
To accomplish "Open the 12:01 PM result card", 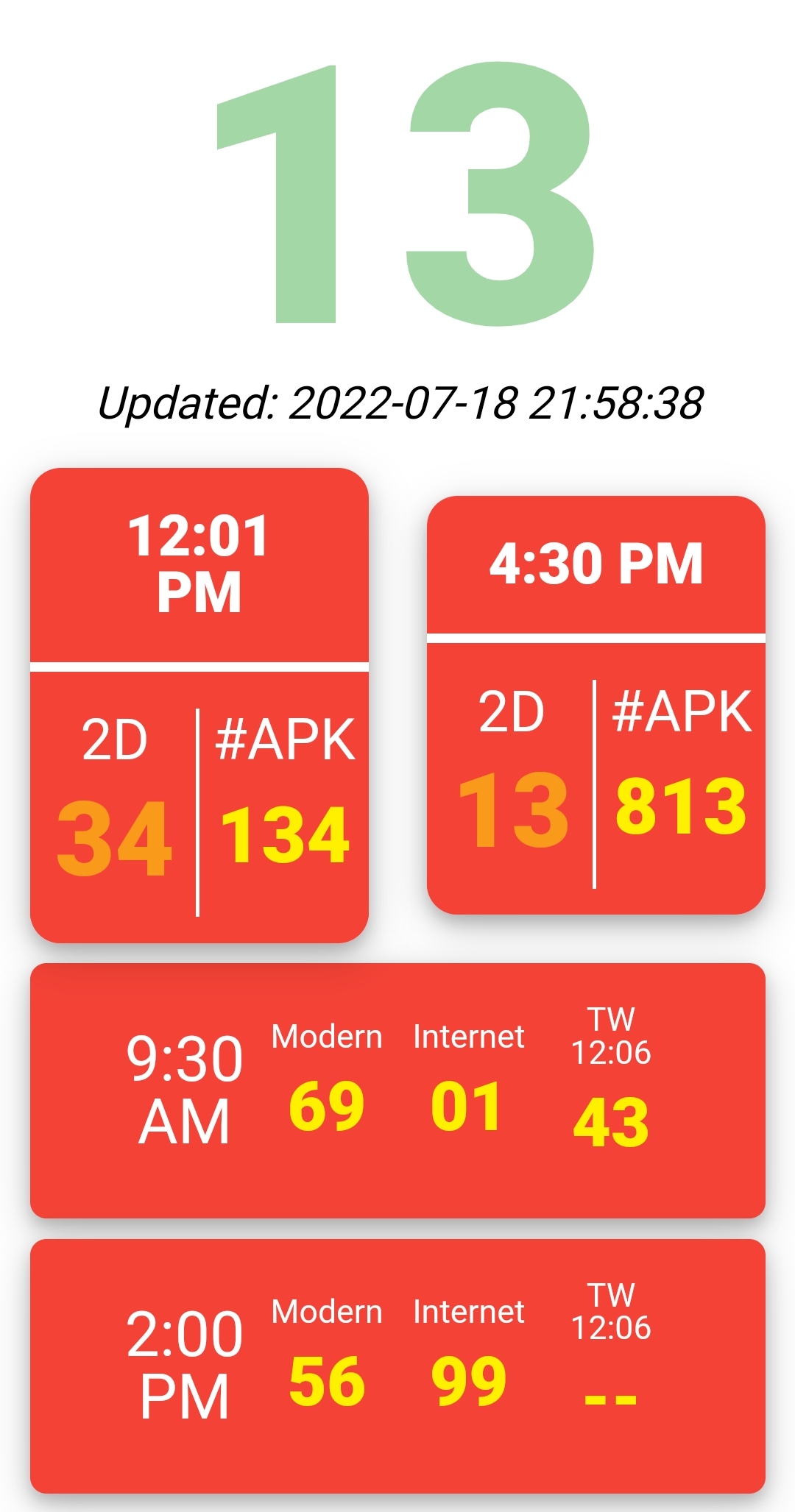I will click(x=199, y=705).
